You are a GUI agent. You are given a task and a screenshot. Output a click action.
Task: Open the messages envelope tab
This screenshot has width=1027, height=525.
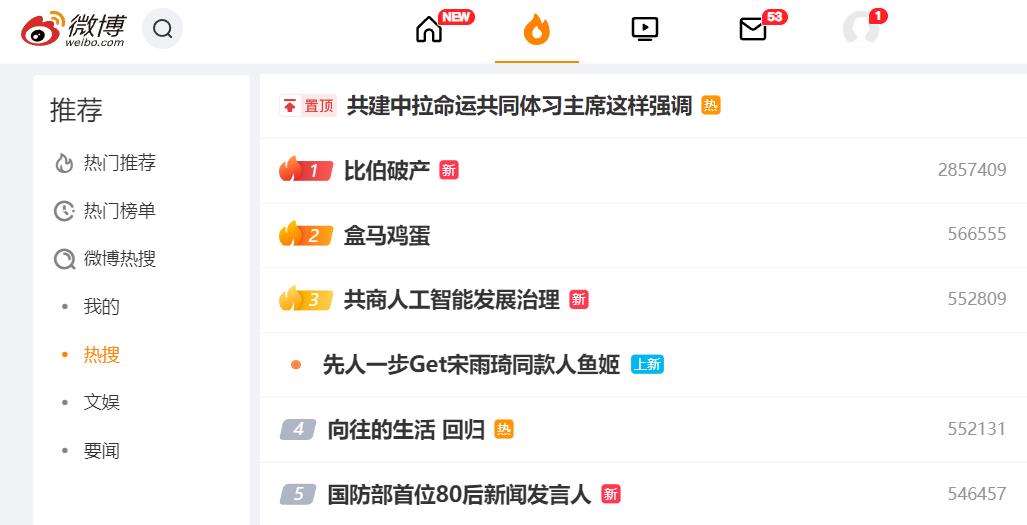pyautogui.click(x=753, y=29)
